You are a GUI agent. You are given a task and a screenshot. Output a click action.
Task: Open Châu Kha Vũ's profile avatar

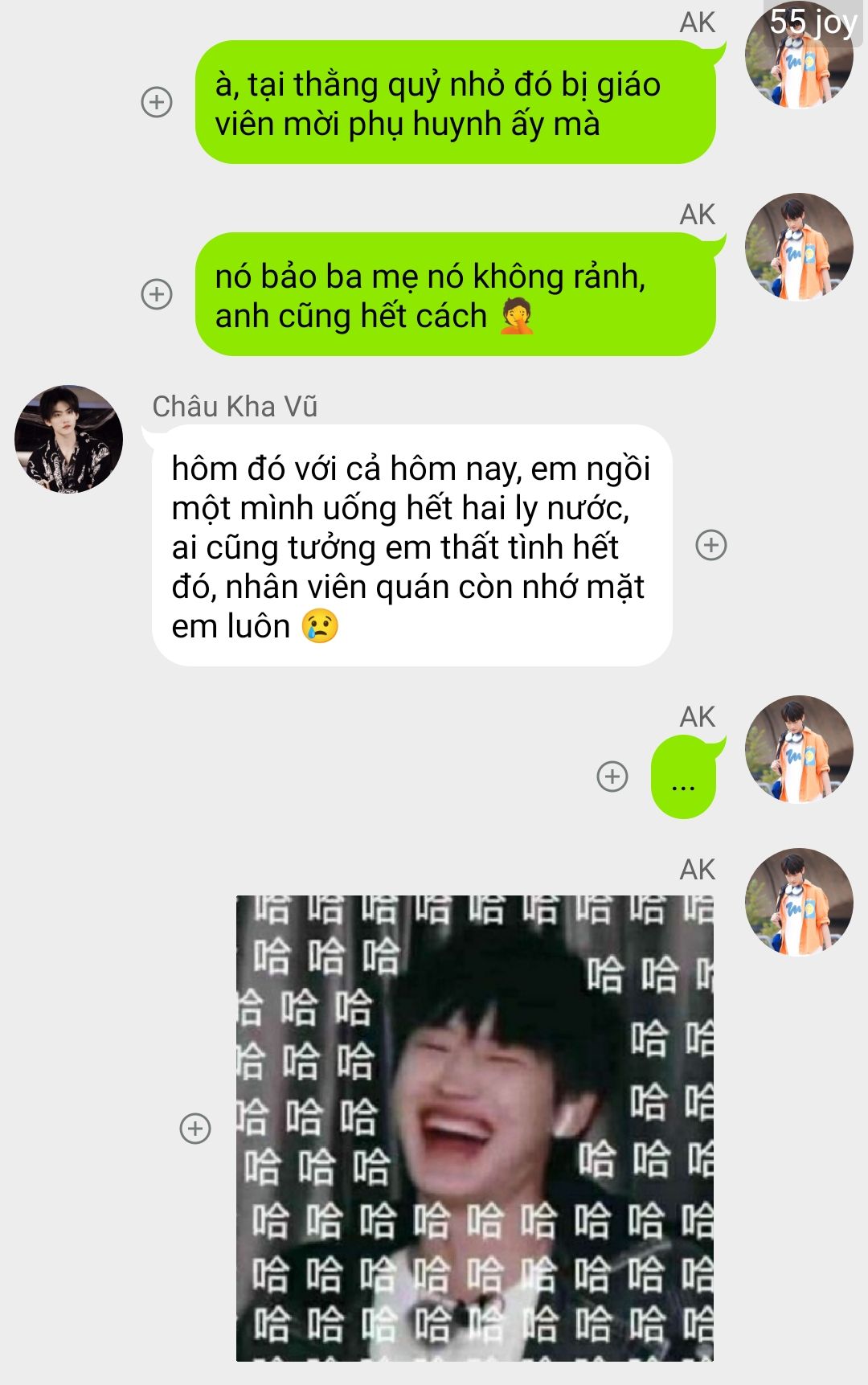(x=69, y=439)
